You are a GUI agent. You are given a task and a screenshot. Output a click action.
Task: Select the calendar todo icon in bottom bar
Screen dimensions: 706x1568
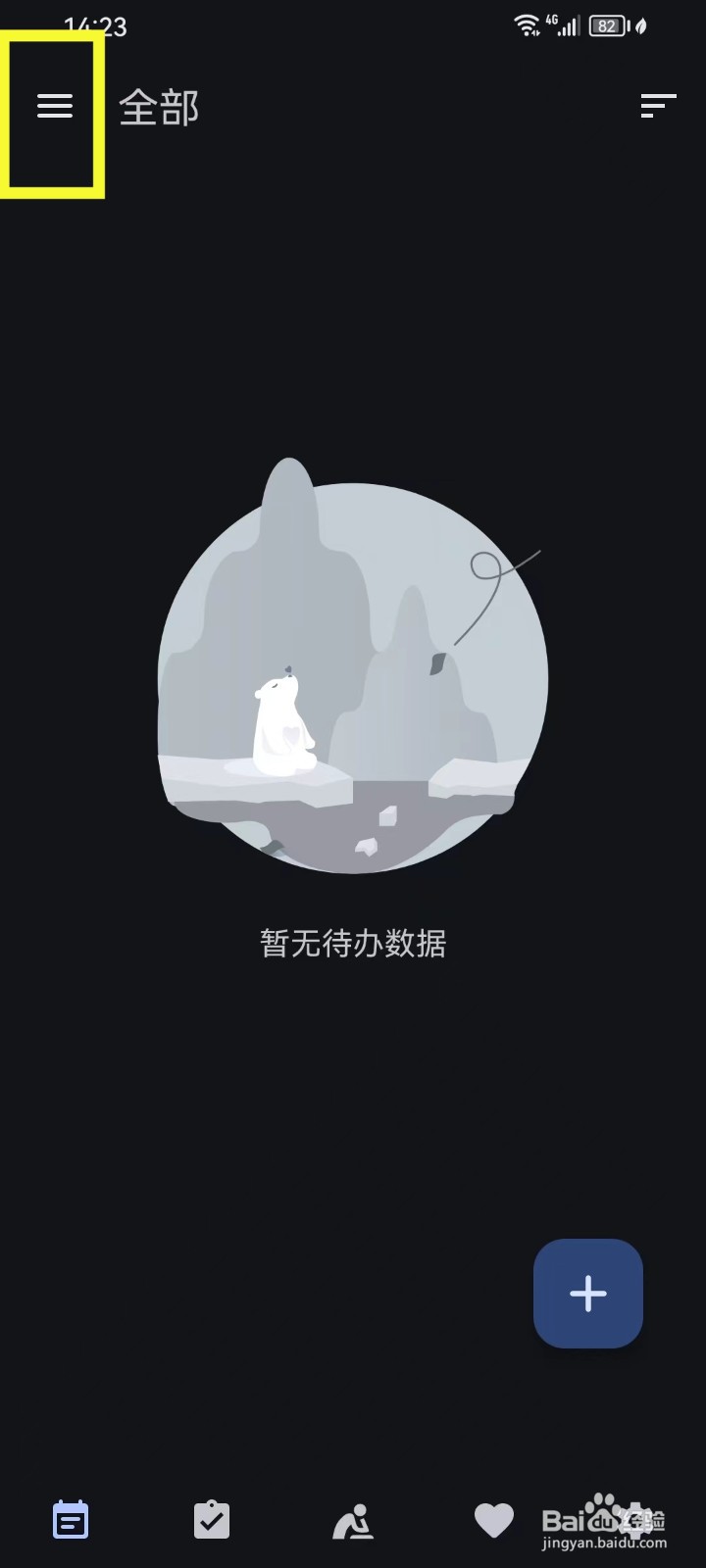pos(70,1520)
